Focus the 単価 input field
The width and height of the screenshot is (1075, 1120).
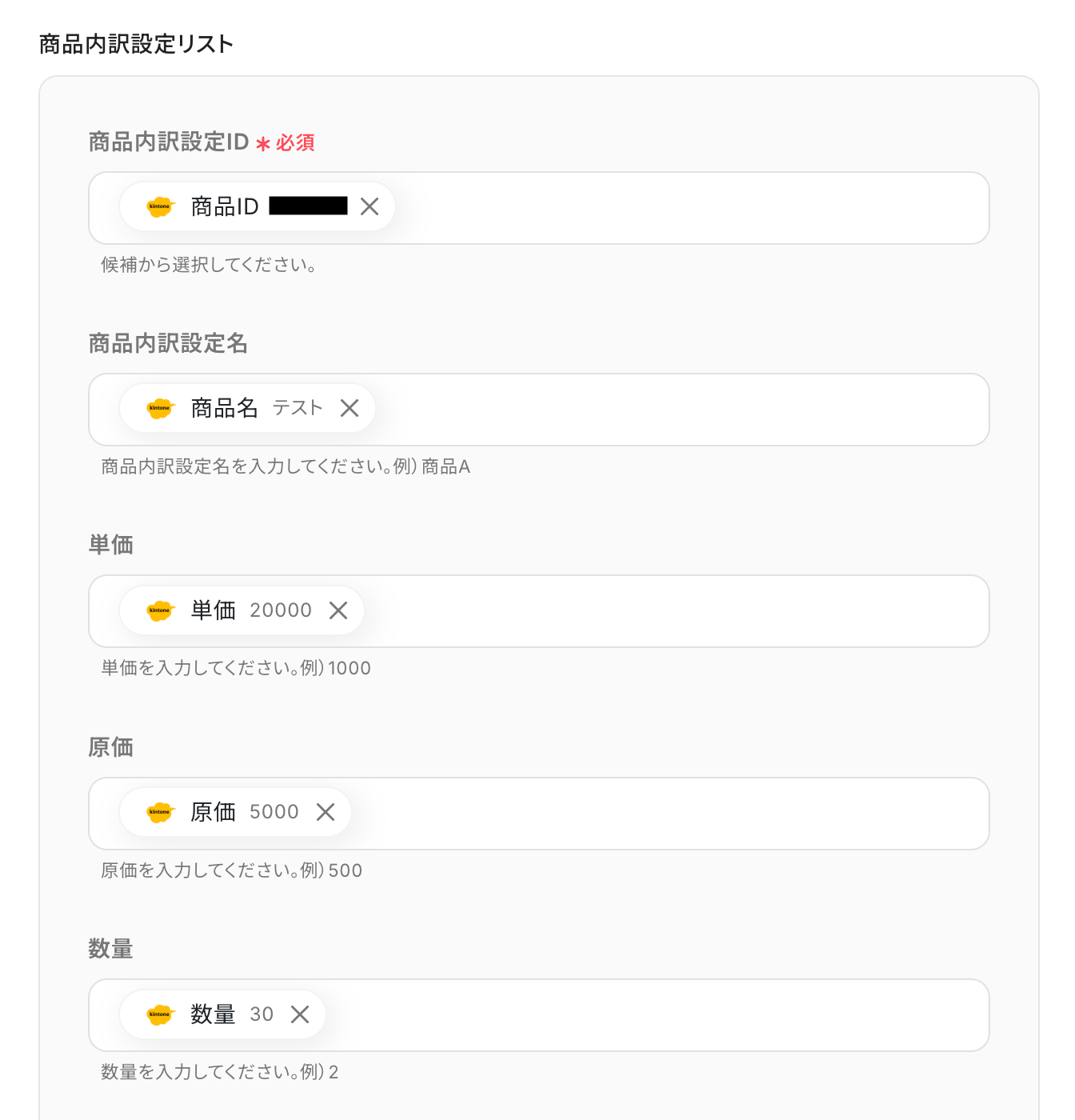click(672, 611)
